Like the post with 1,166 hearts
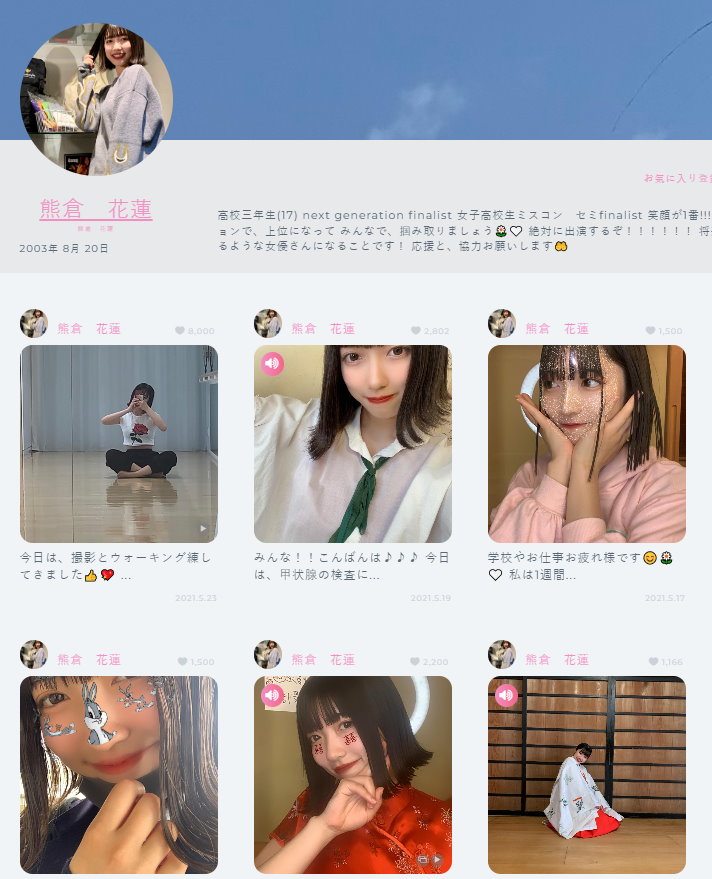712x879 pixels. point(653,662)
